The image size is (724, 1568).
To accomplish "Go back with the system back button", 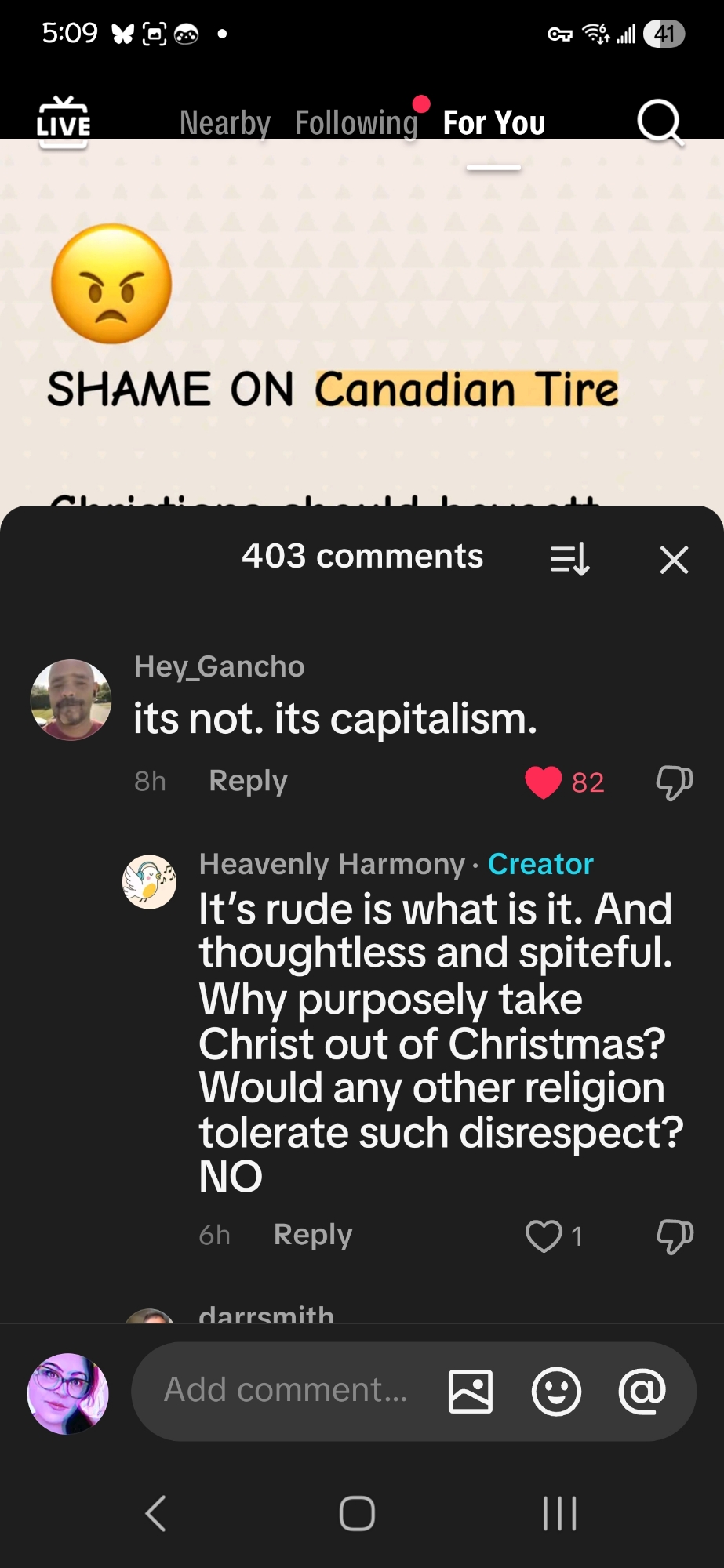I will [x=156, y=1513].
